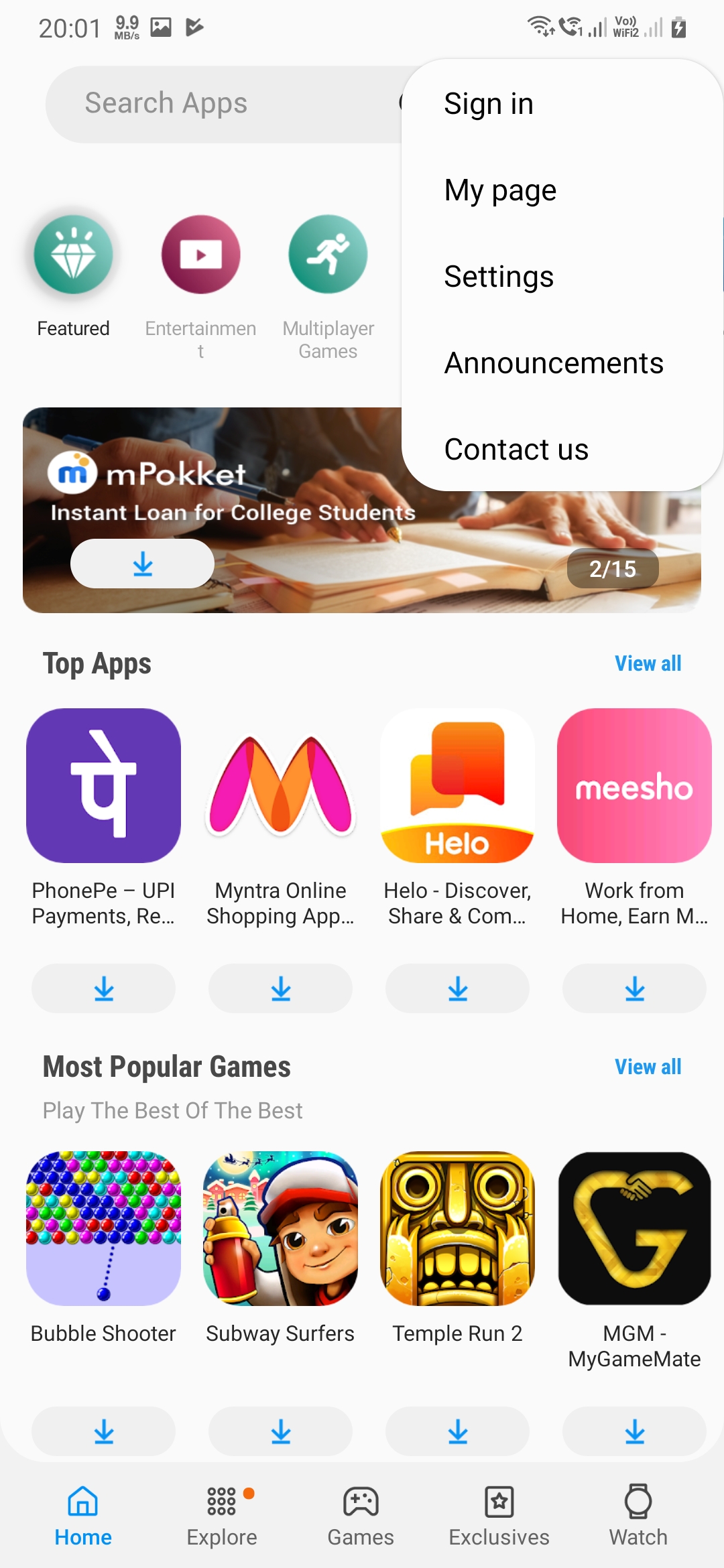Screen dimensions: 724x1568
Task: Open the Temple Run 2 game page
Action: tap(457, 1228)
